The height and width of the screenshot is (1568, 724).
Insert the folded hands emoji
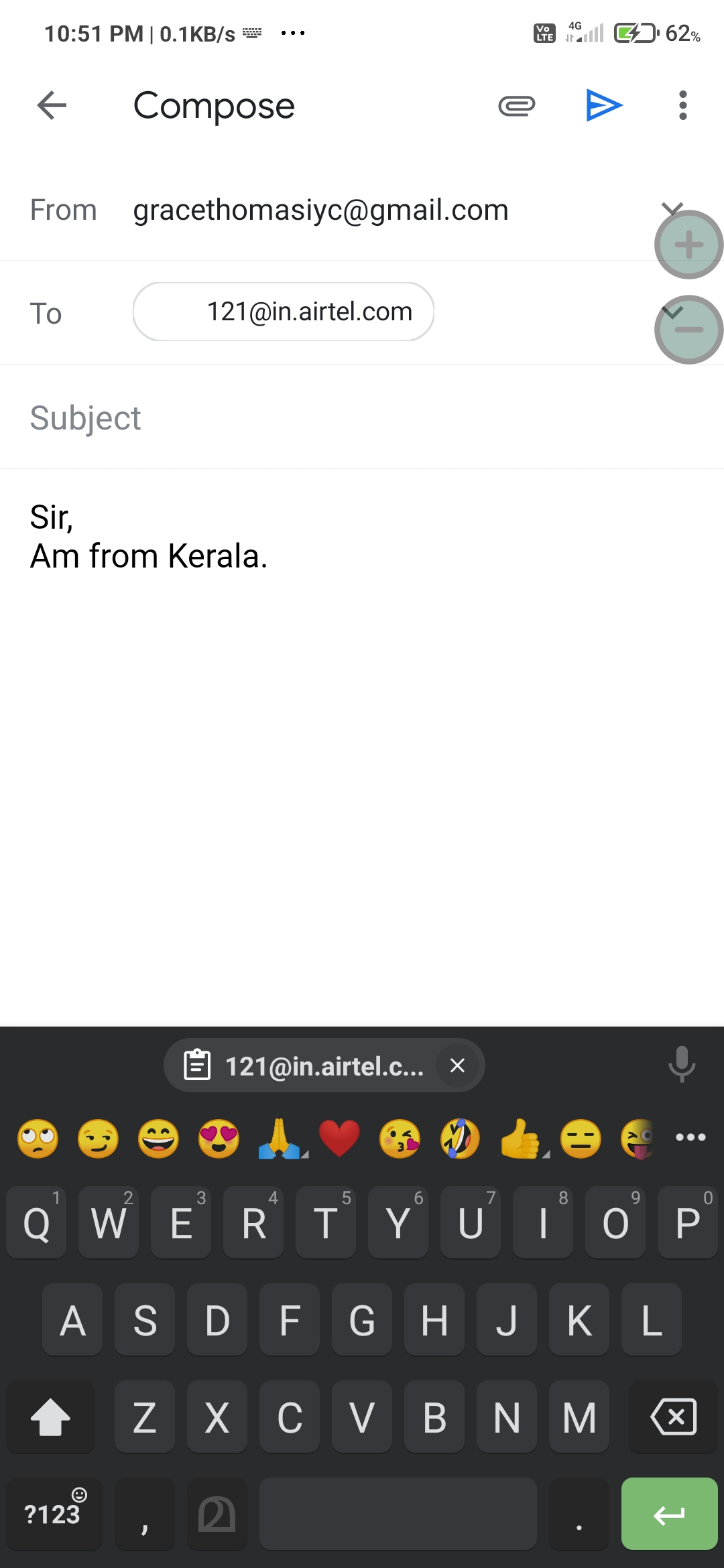(x=280, y=1138)
